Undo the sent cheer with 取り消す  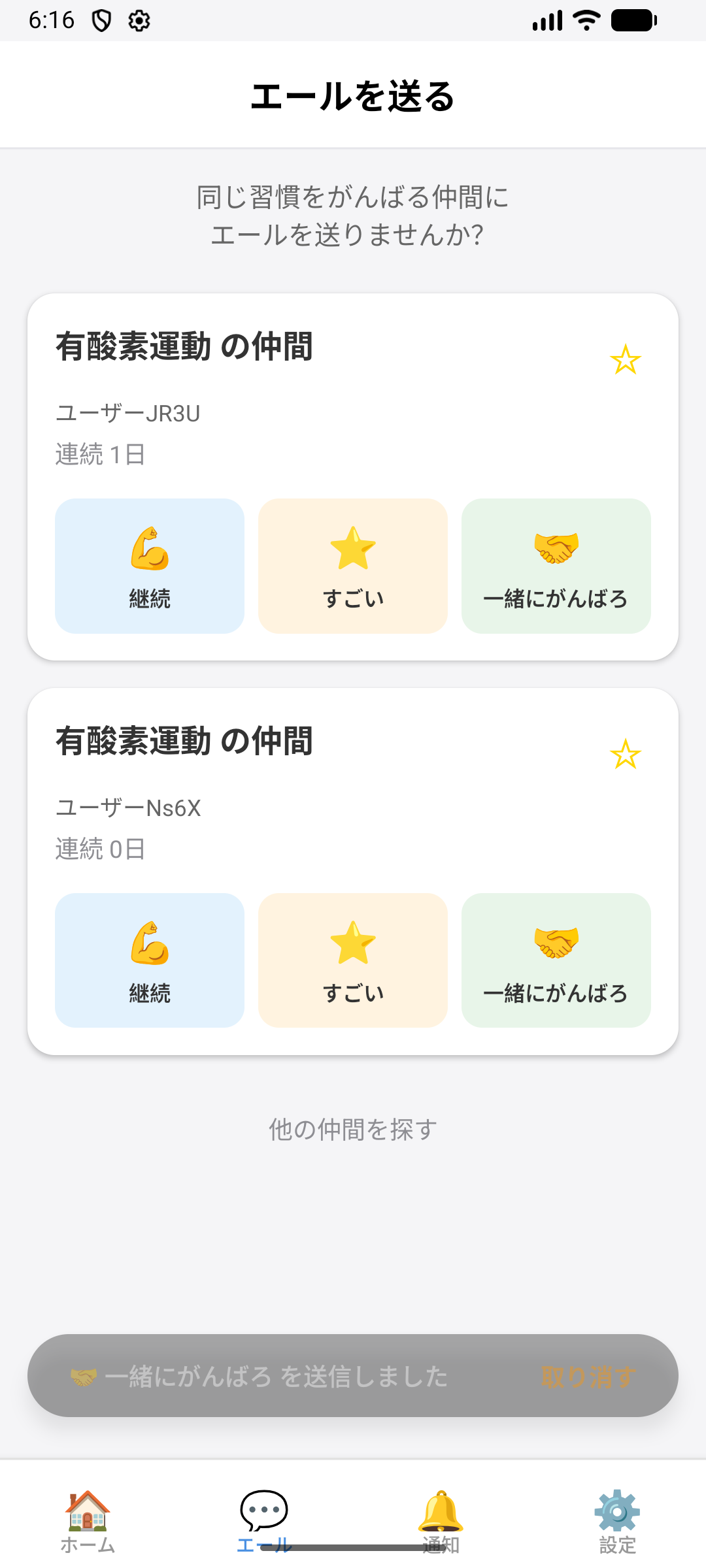[x=587, y=1377]
